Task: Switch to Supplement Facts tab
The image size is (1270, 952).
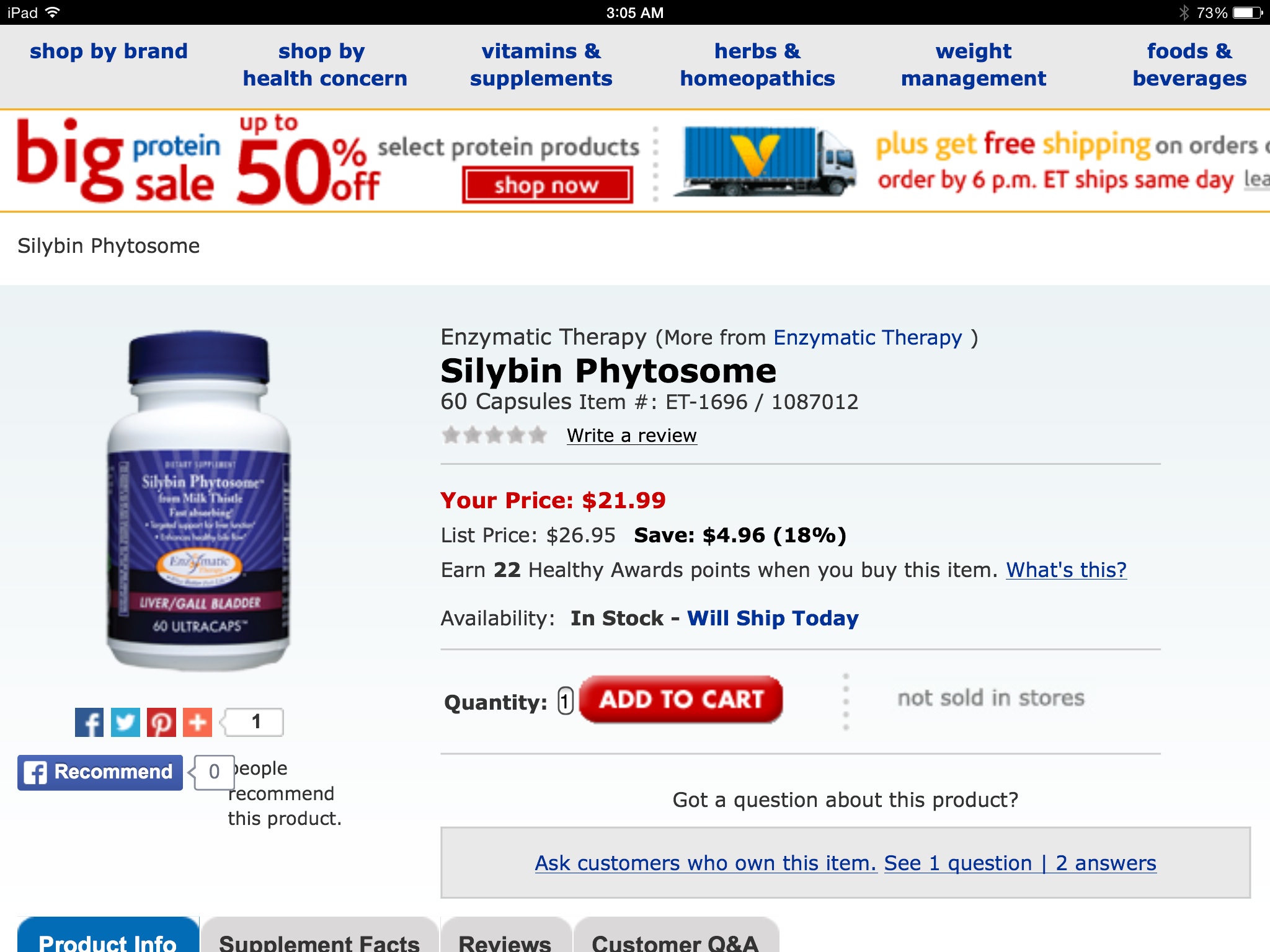Action: (x=319, y=941)
